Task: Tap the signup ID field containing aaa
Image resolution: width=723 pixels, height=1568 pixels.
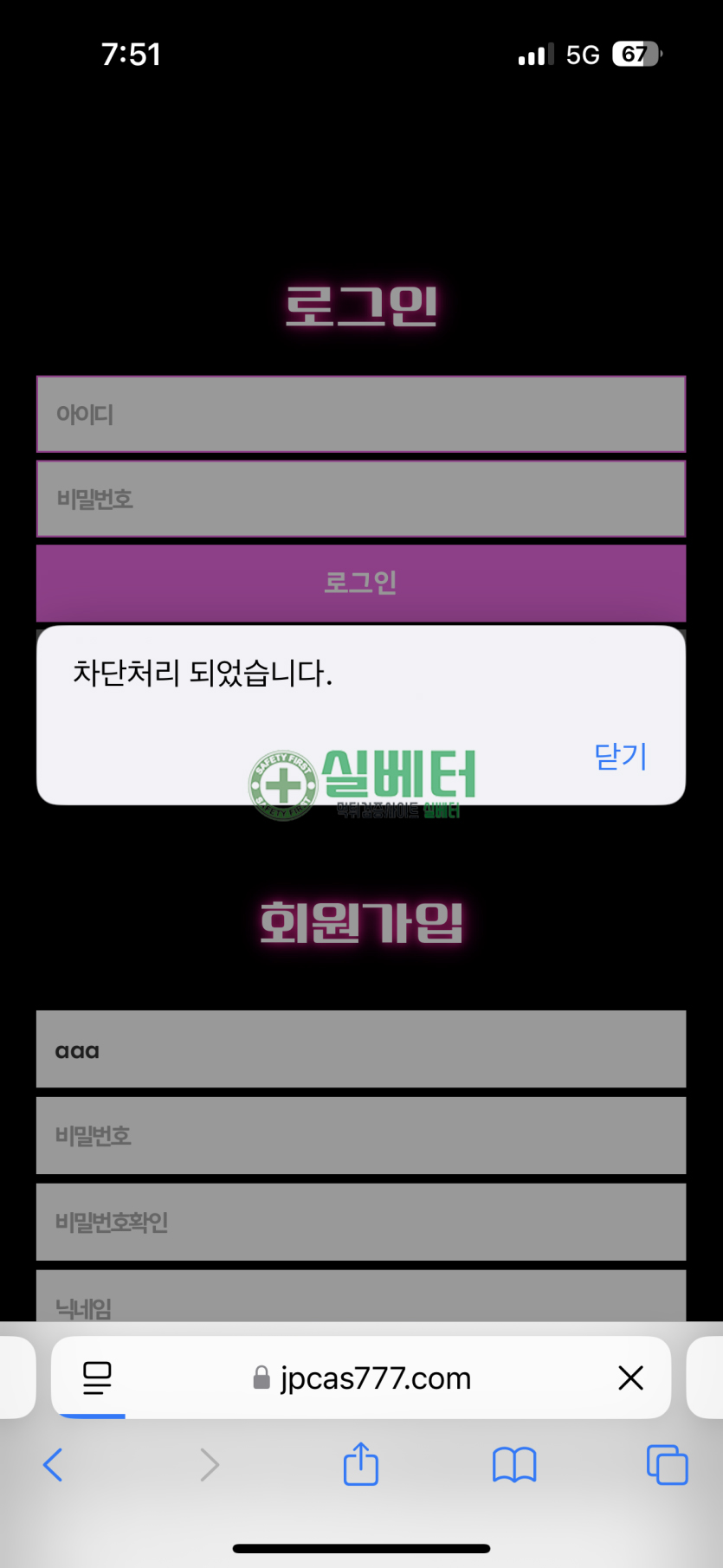Action: pos(361,1049)
